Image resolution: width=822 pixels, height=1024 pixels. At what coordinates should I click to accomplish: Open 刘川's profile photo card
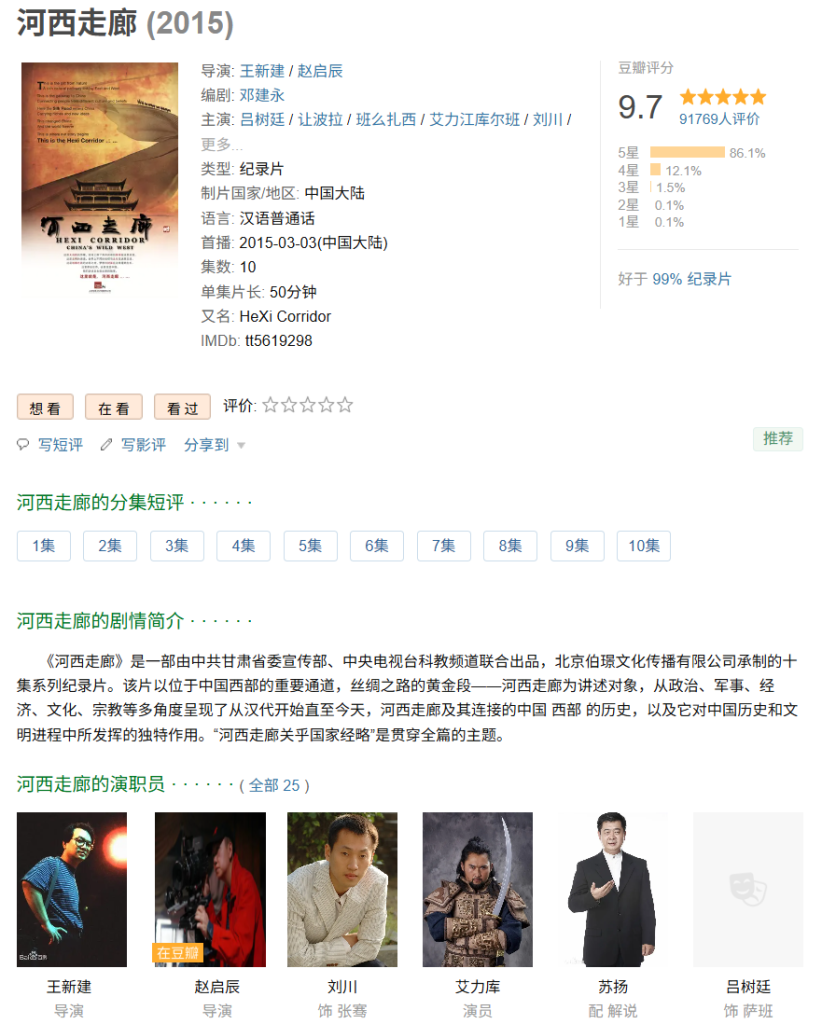[342, 889]
